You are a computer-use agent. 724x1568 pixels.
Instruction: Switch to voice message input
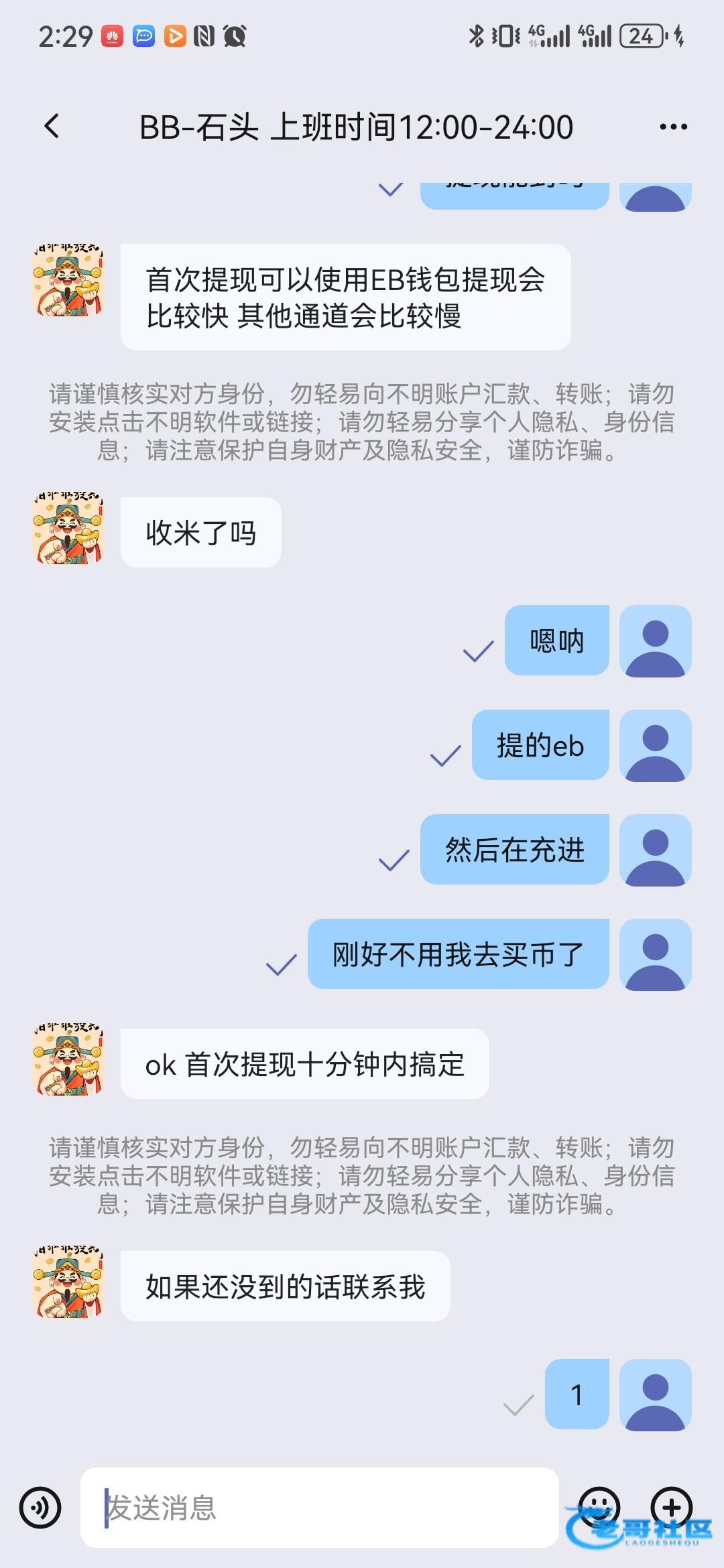(x=40, y=1508)
